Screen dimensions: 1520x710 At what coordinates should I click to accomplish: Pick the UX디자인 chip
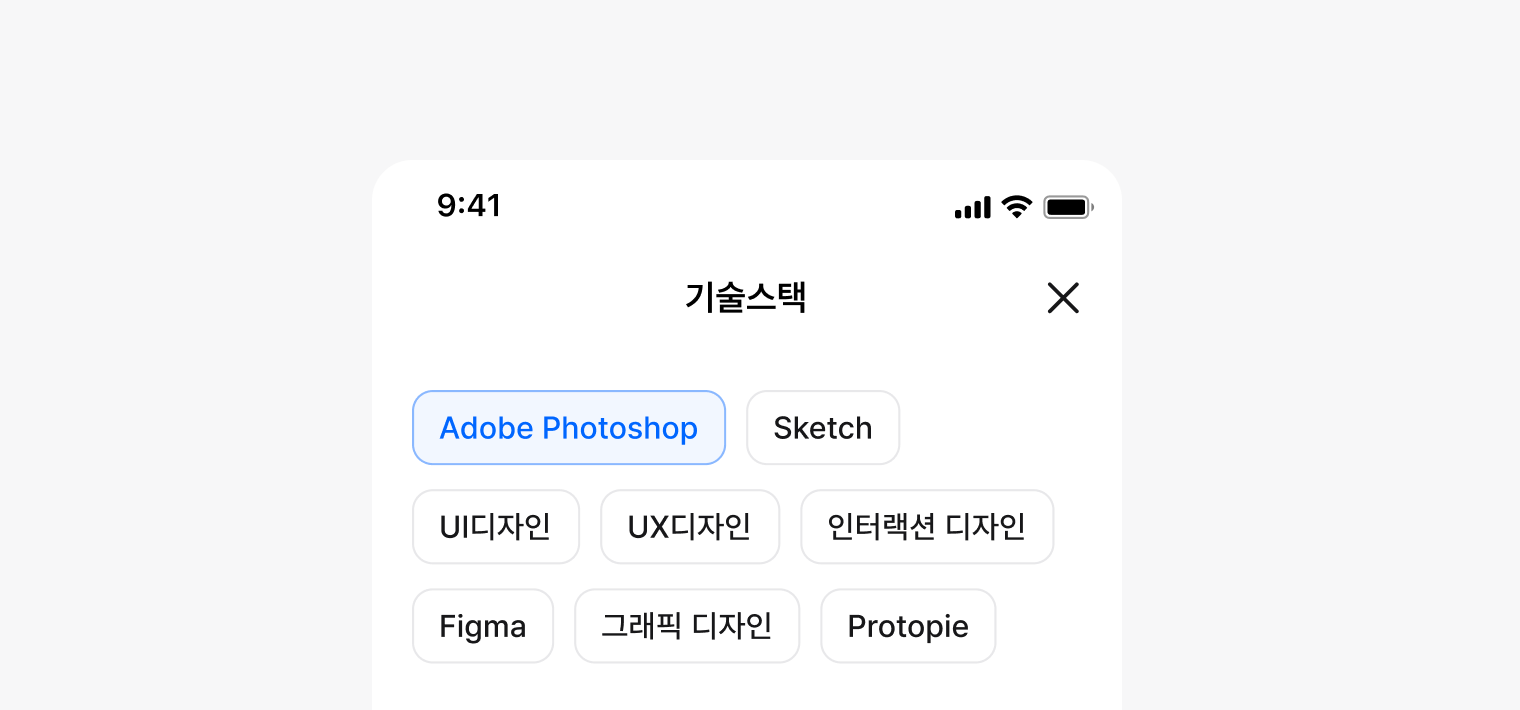coord(690,527)
